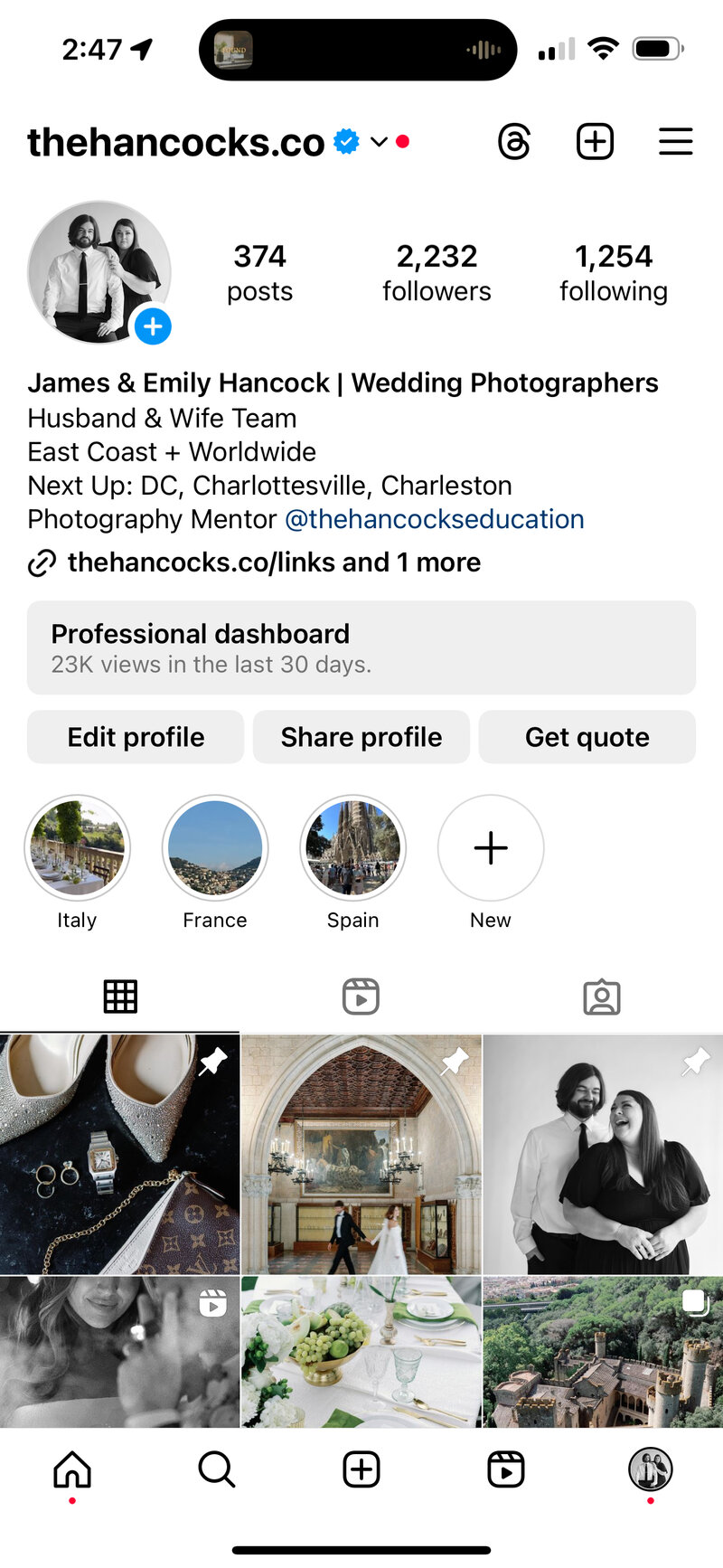Open the Threads icon

coord(514,142)
